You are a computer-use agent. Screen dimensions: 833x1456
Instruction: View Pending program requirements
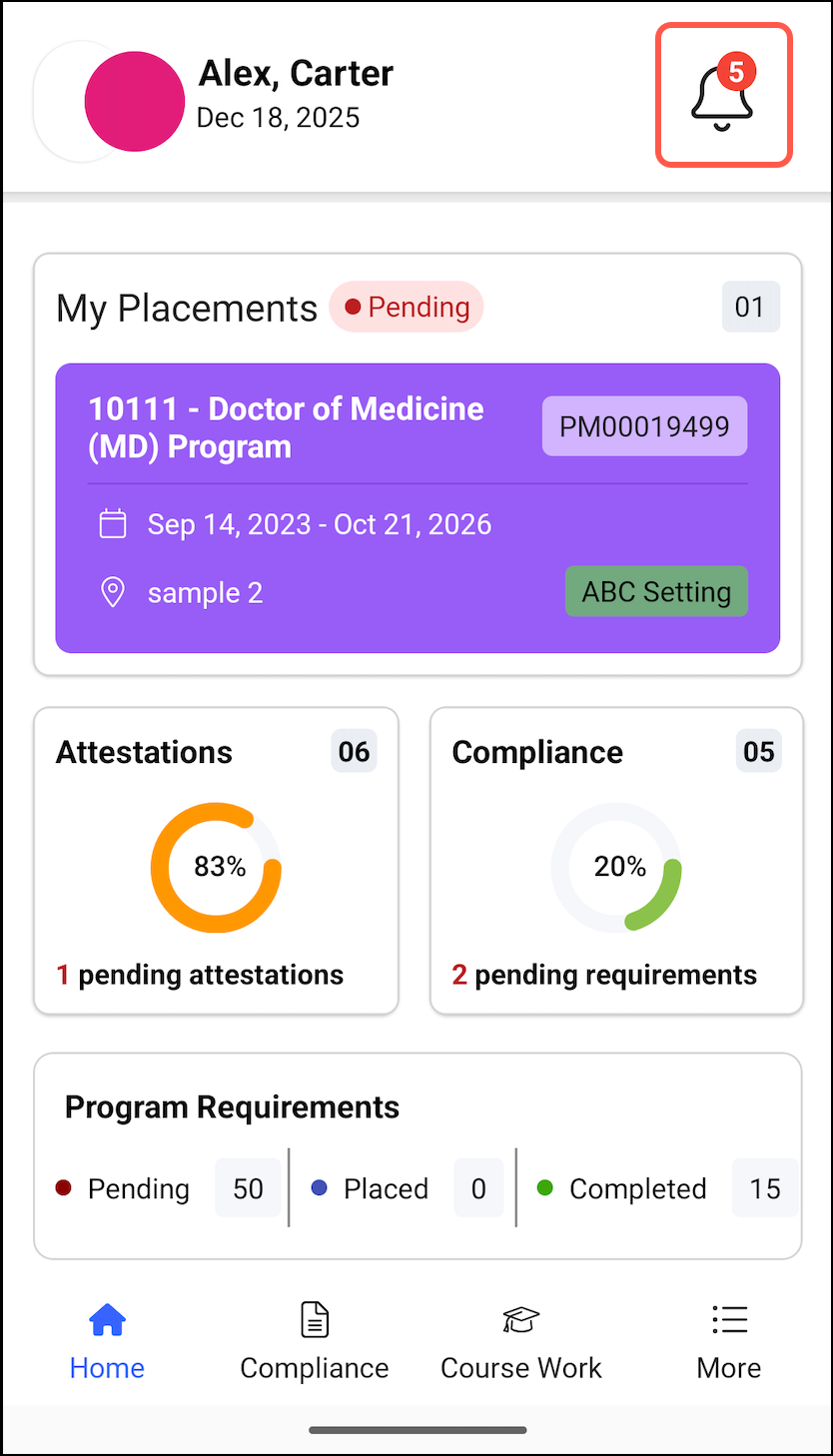[x=168, y=1188]
